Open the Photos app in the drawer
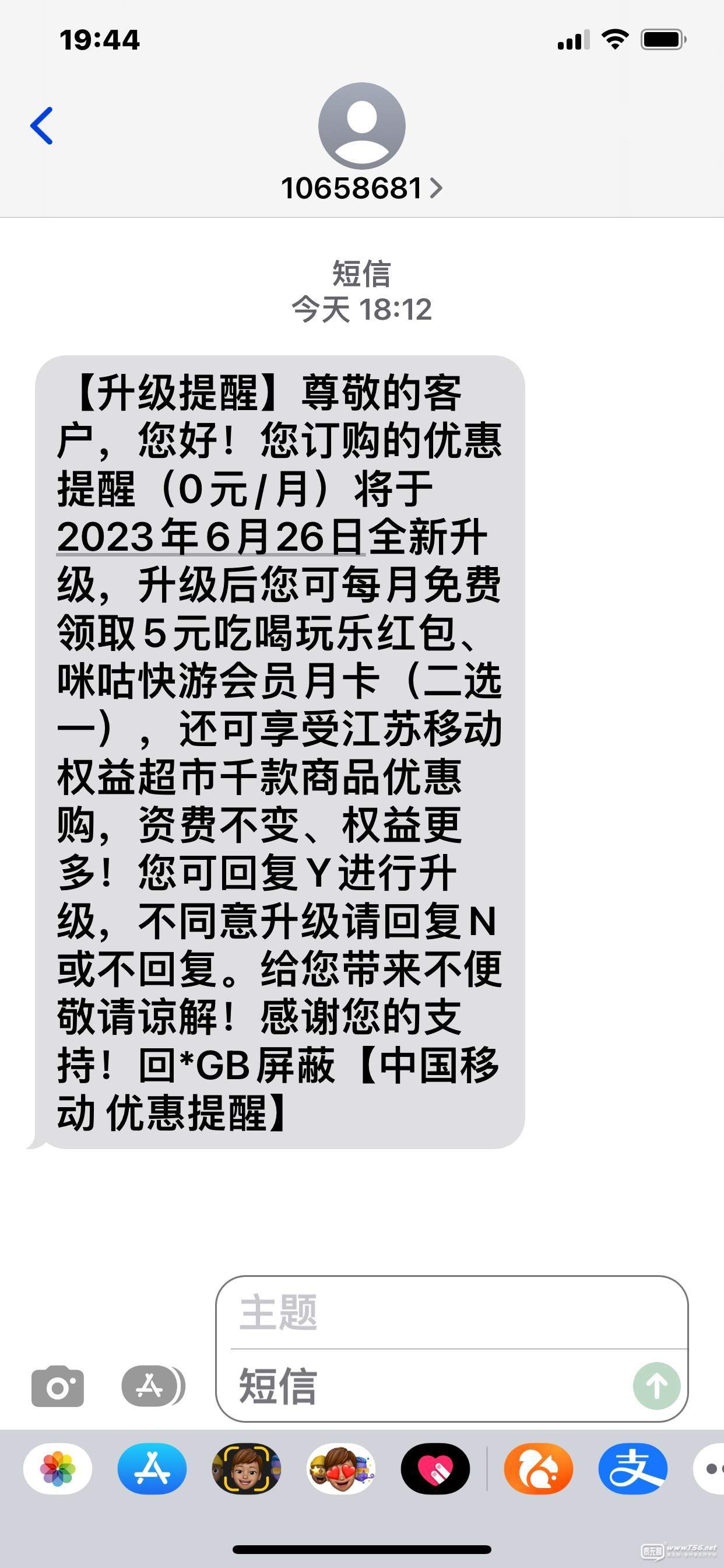Image resolution: width=724 pixels, height=1568 pixels. pos(58,1469)
